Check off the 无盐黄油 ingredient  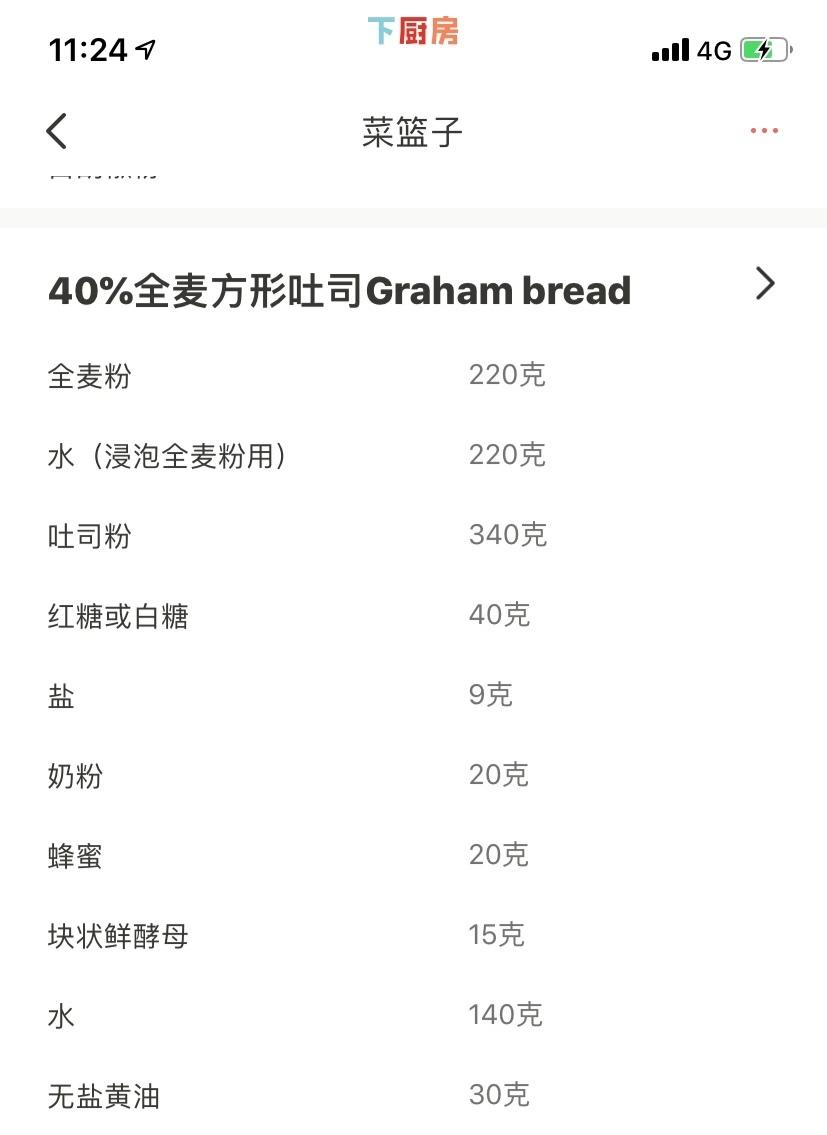tap(102, 1096)
